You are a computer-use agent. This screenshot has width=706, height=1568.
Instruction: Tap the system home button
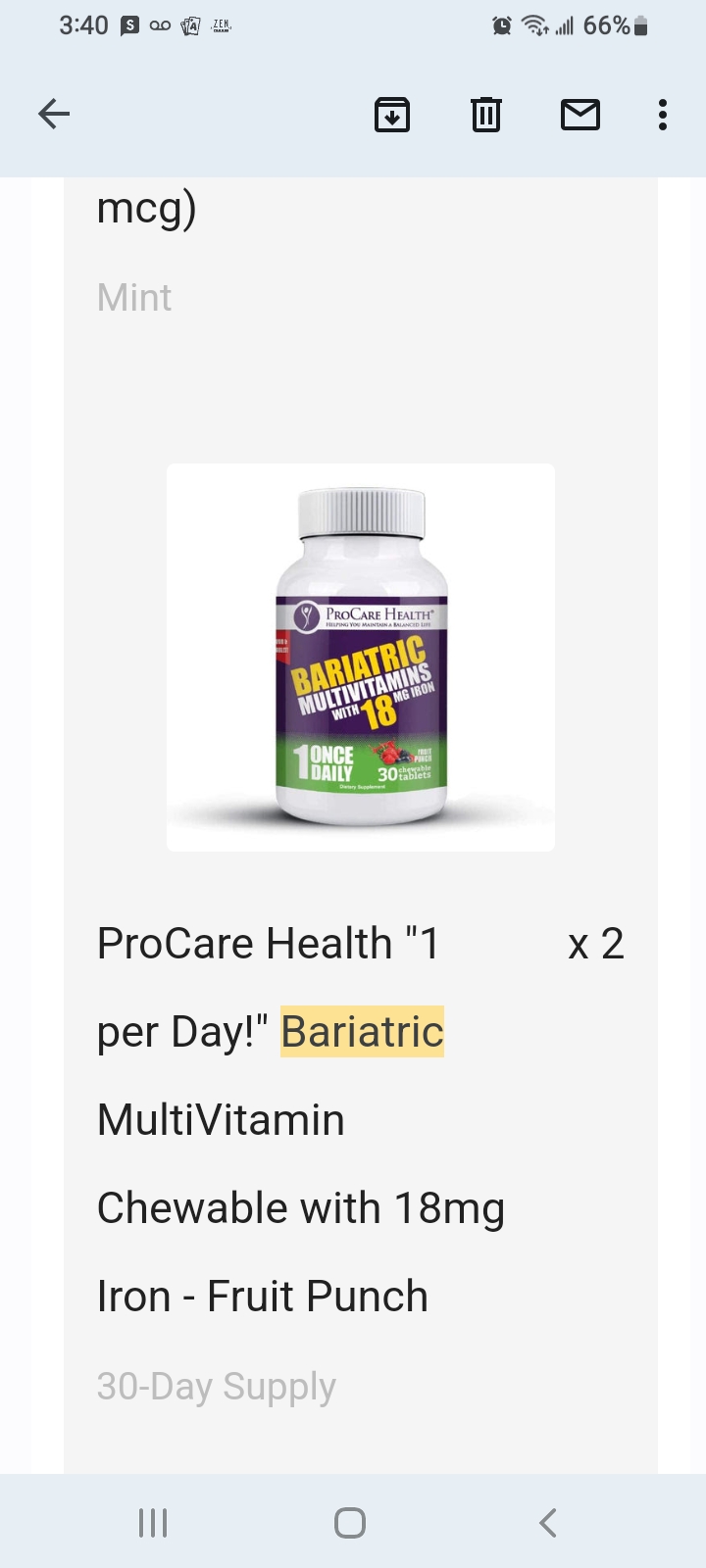pos(350,1523)
